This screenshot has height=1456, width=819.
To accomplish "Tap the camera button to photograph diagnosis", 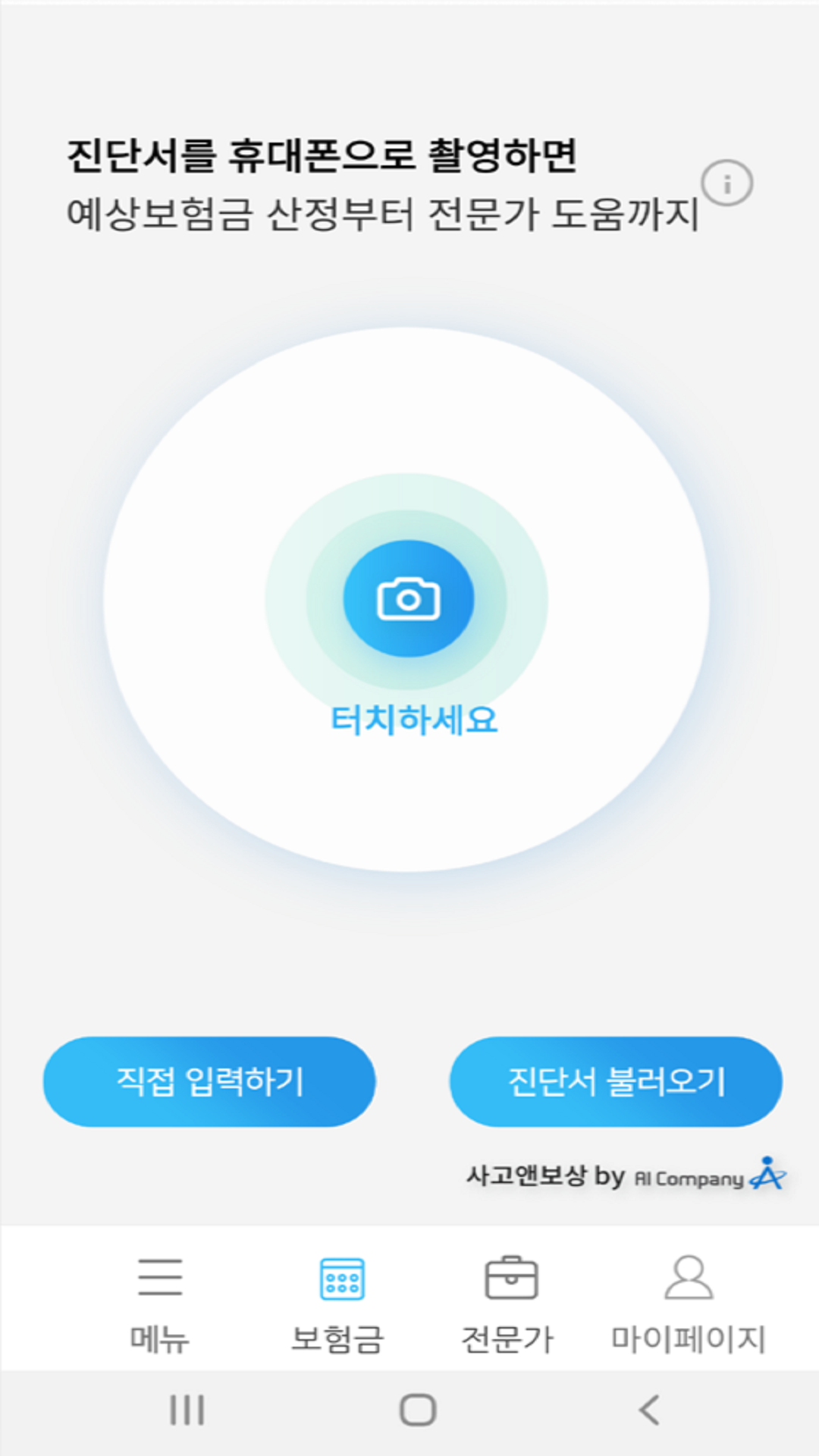I will [x=409, y=599].
